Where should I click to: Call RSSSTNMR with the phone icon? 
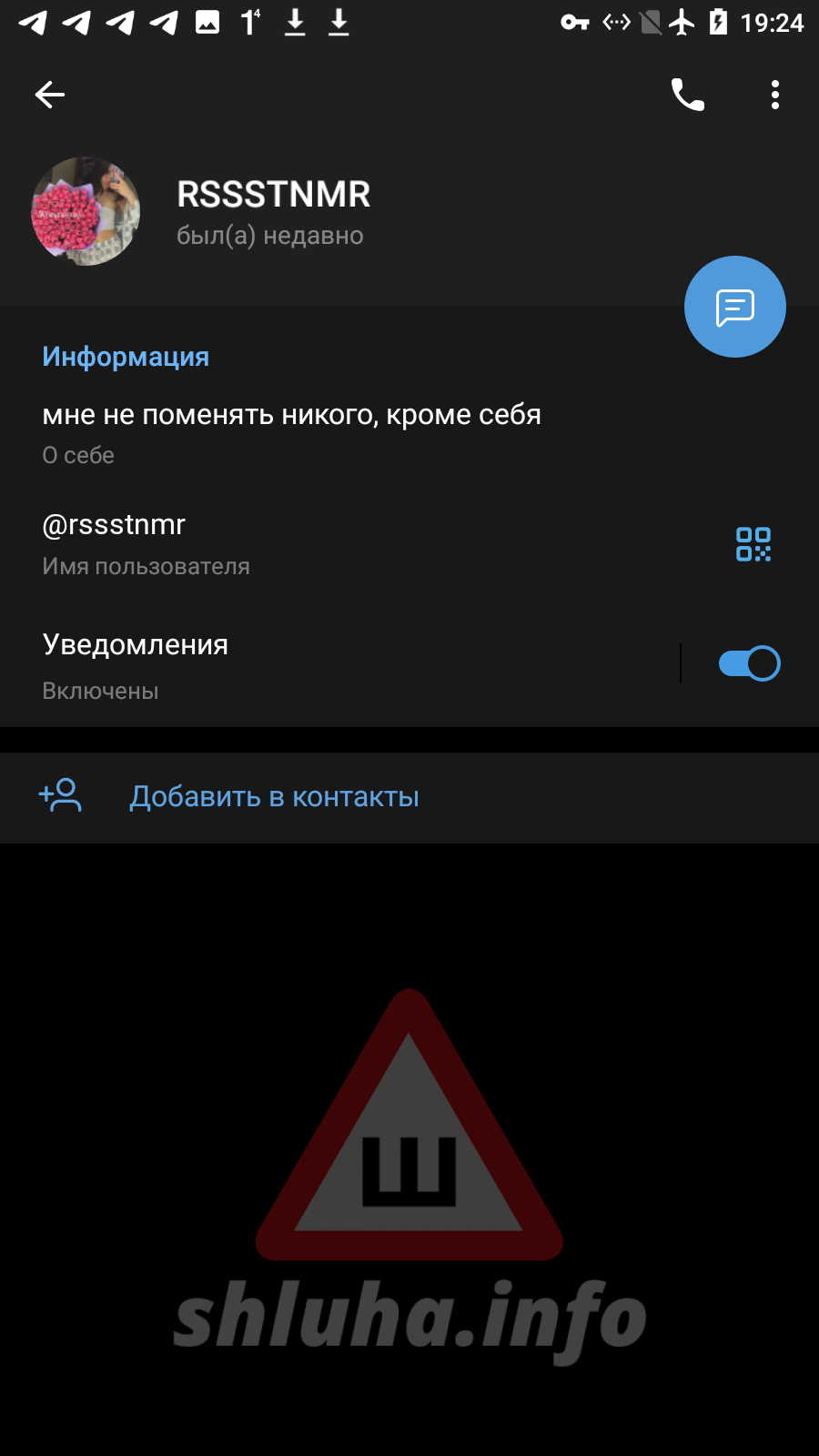pos(687,95)
